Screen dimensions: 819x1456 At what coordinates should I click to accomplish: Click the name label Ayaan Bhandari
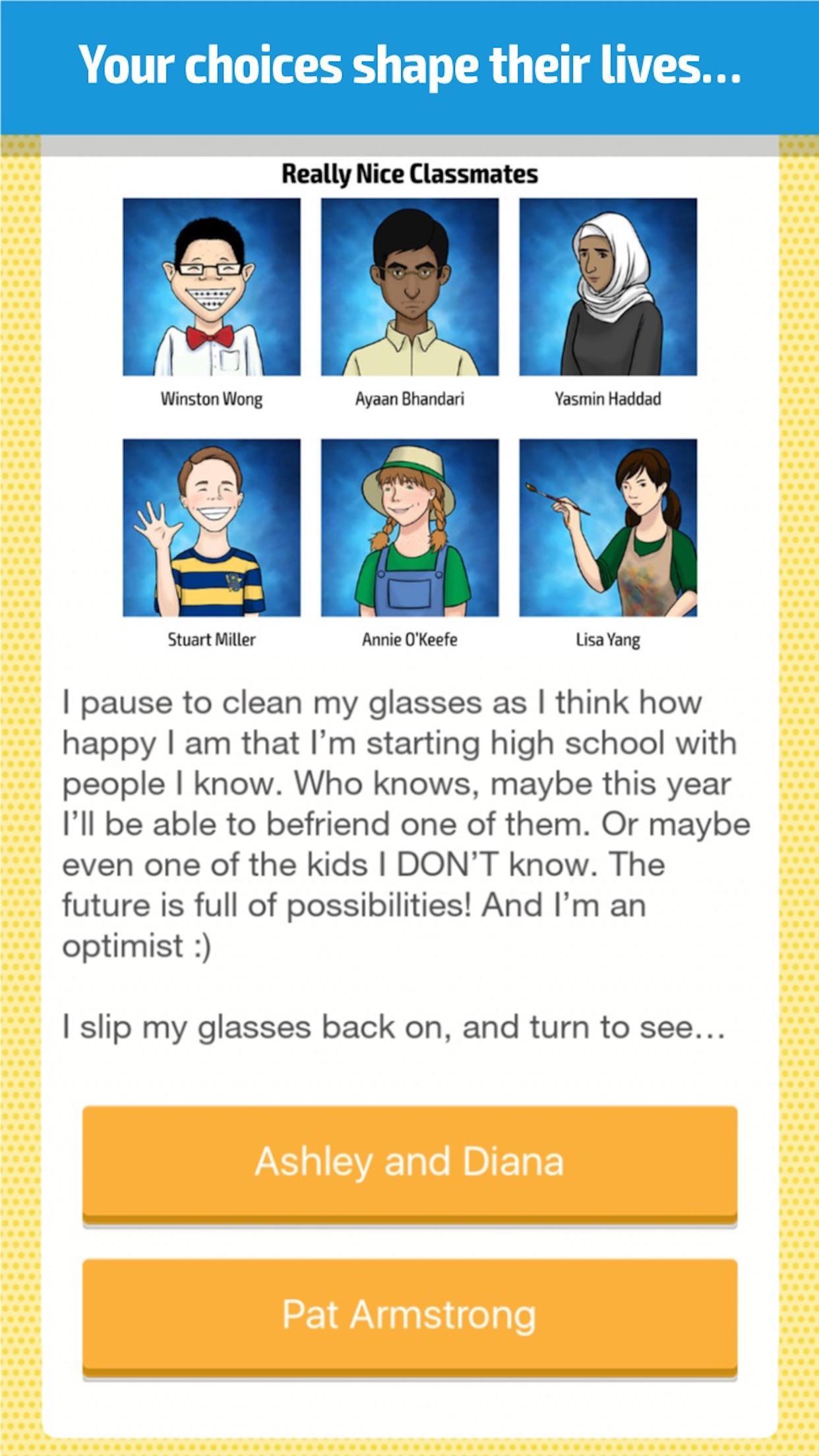pos(409,398)
